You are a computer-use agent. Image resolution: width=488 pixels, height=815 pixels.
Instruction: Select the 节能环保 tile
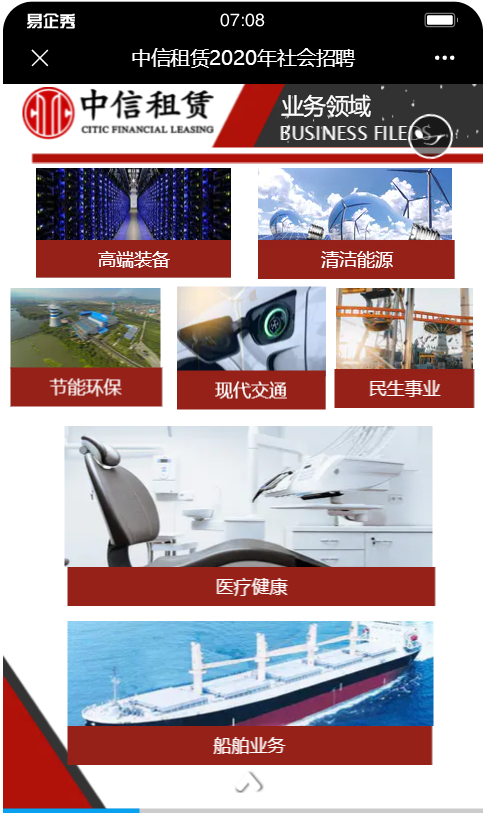pyautogui.click(x=86, y=347)
